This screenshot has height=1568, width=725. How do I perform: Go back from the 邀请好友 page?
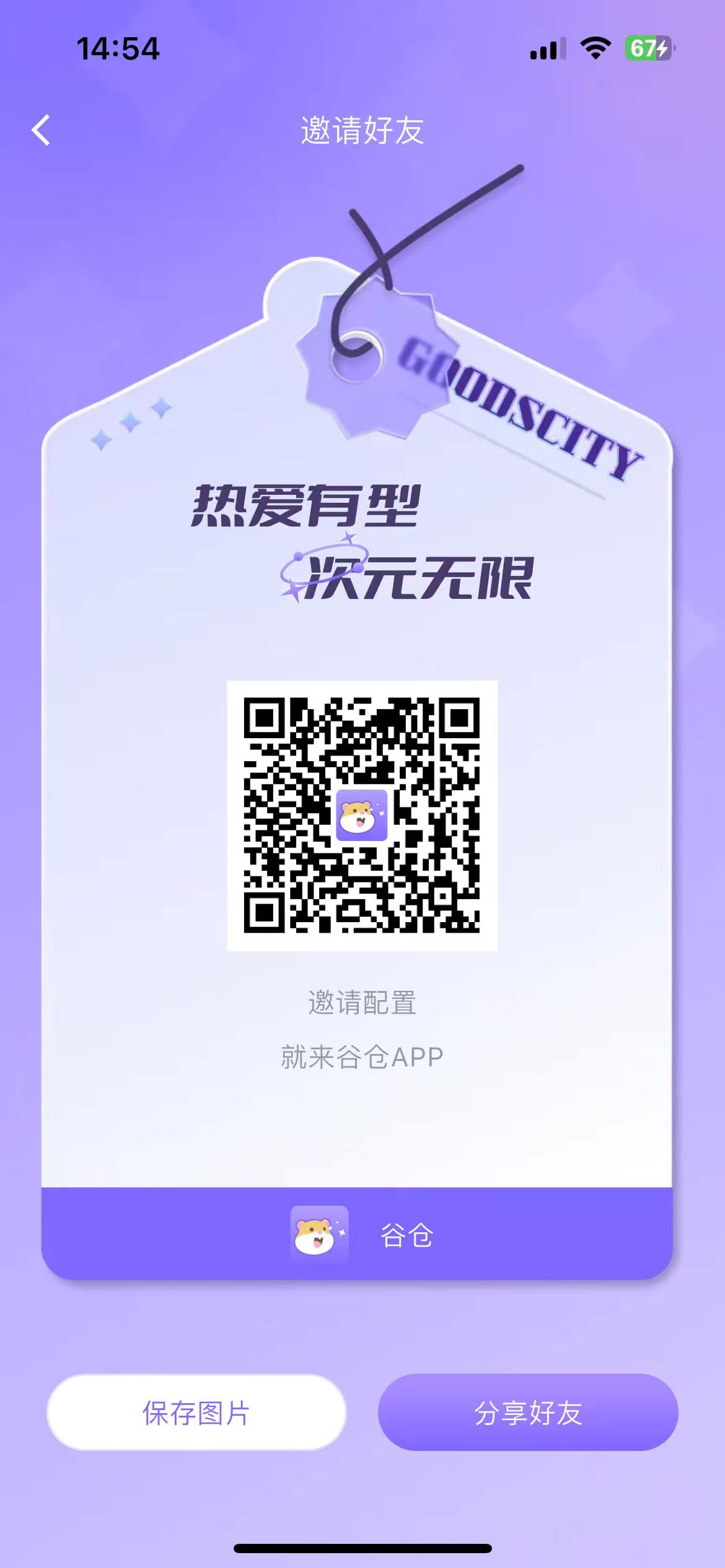pyautogui.click(x=41, y=131)
